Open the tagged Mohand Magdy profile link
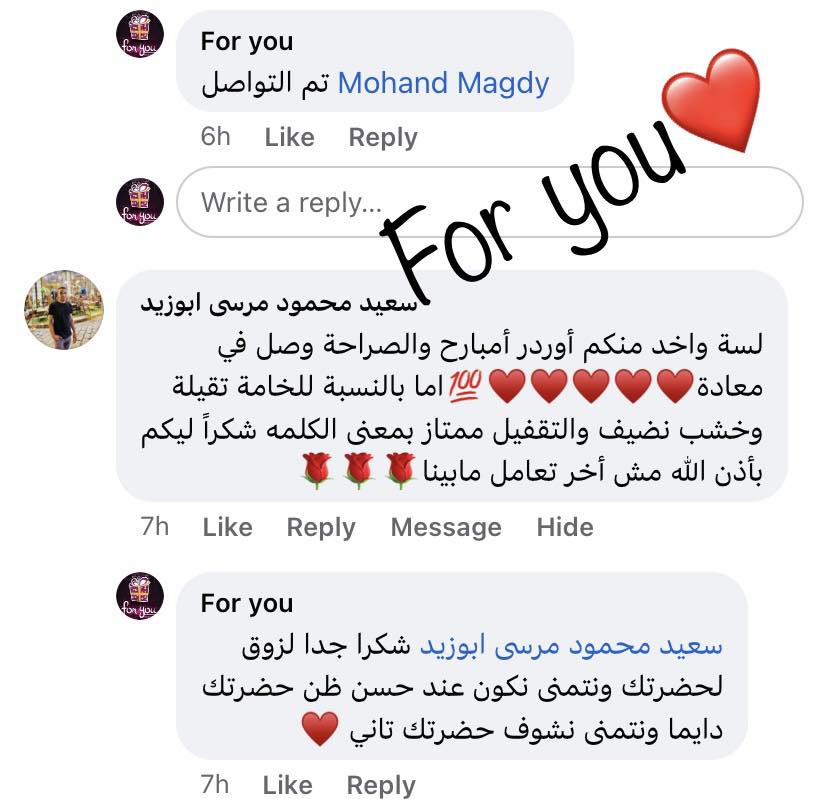Screen dimensions: 826x799 [x=443, y=82]
